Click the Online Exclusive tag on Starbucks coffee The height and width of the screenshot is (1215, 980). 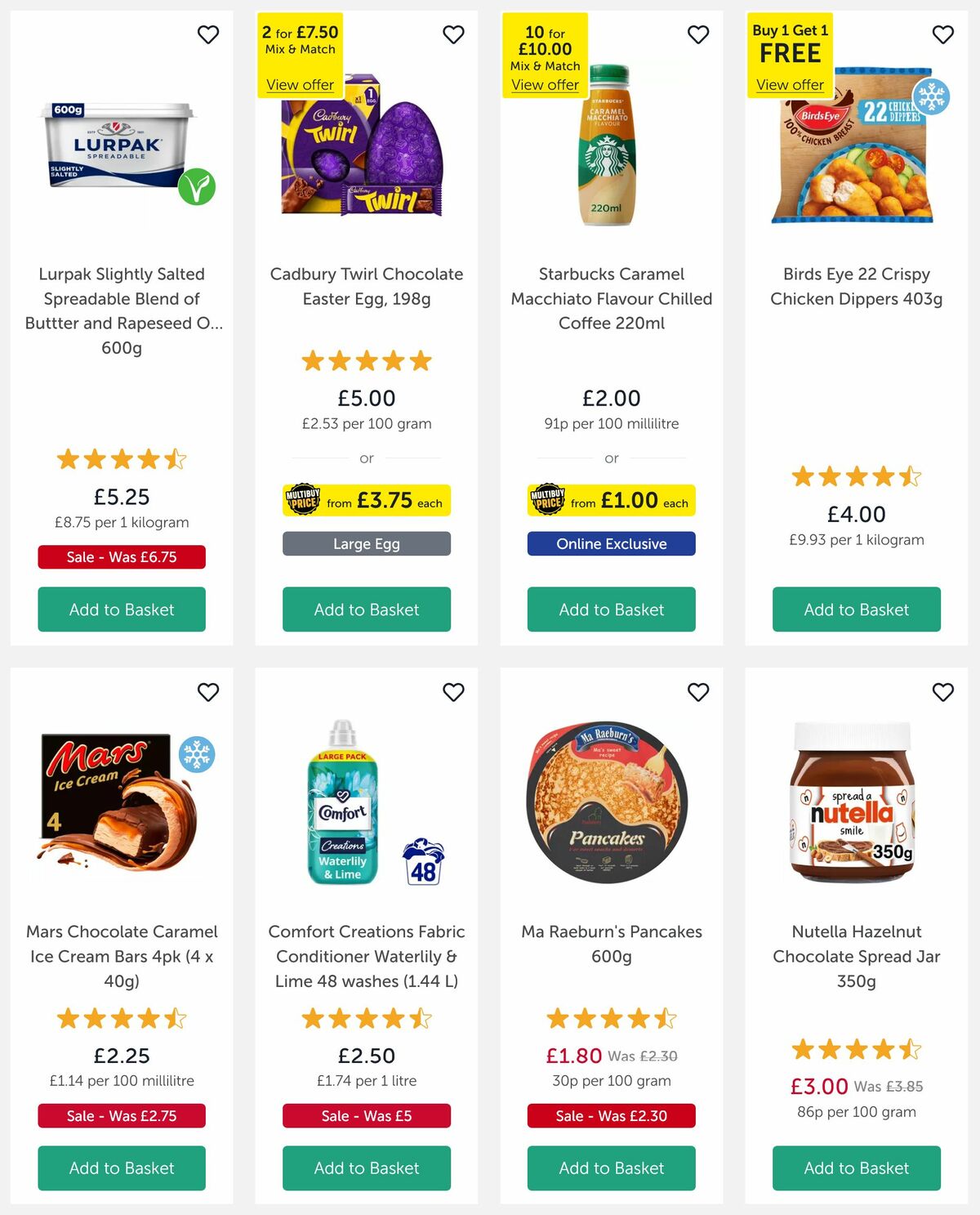[x=611, y=543]
